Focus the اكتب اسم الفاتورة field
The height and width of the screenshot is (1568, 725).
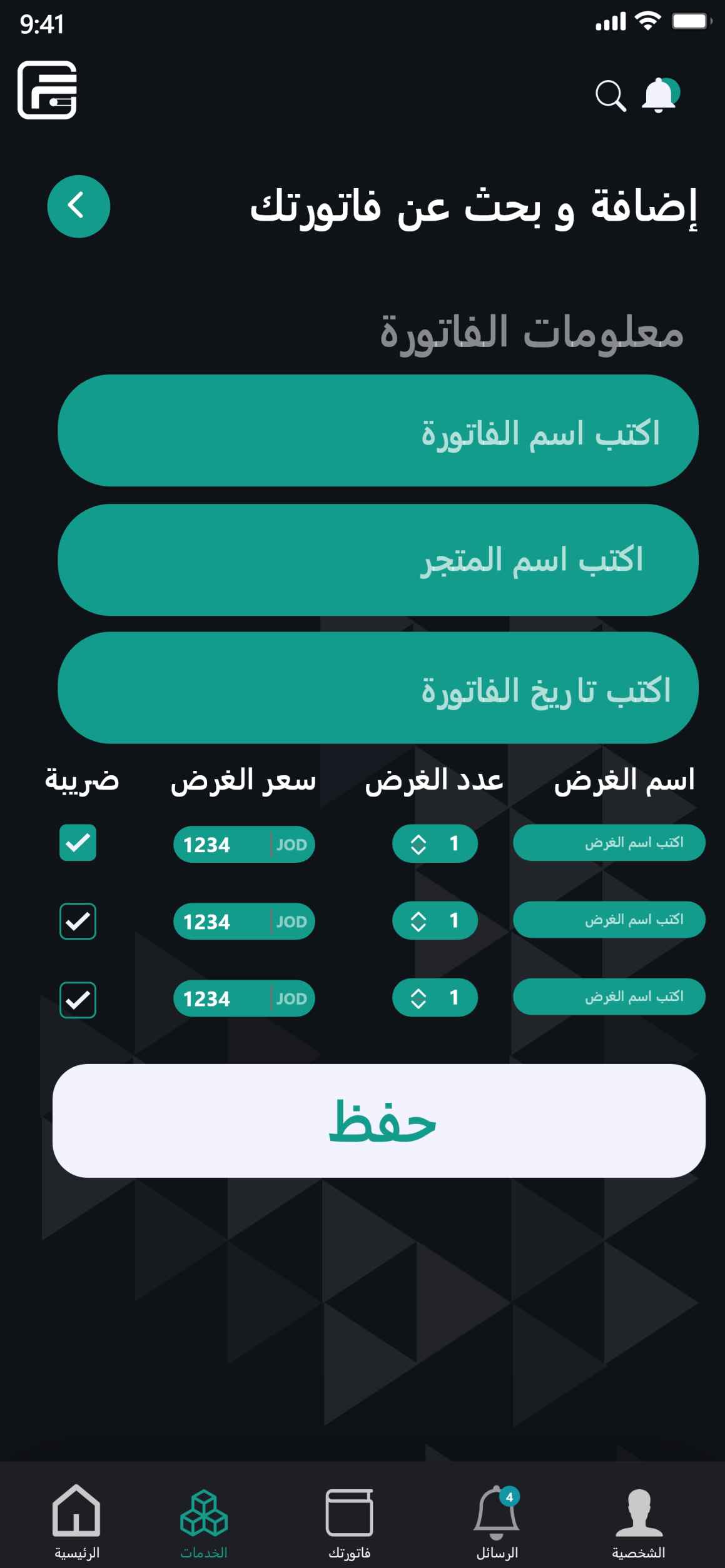pyautogui.click(x=378, y=431)
